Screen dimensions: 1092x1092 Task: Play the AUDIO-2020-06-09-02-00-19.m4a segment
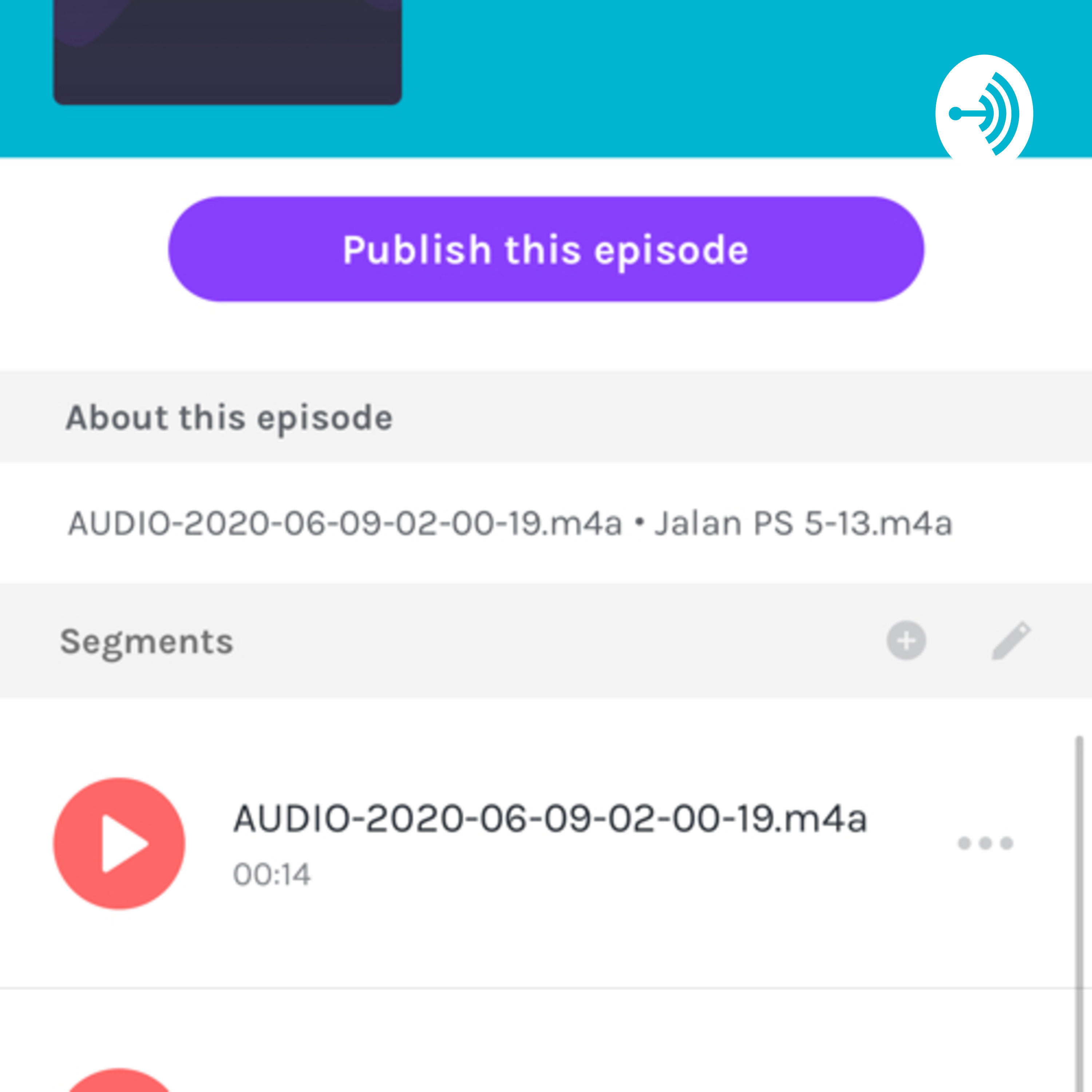pos(119,843)
